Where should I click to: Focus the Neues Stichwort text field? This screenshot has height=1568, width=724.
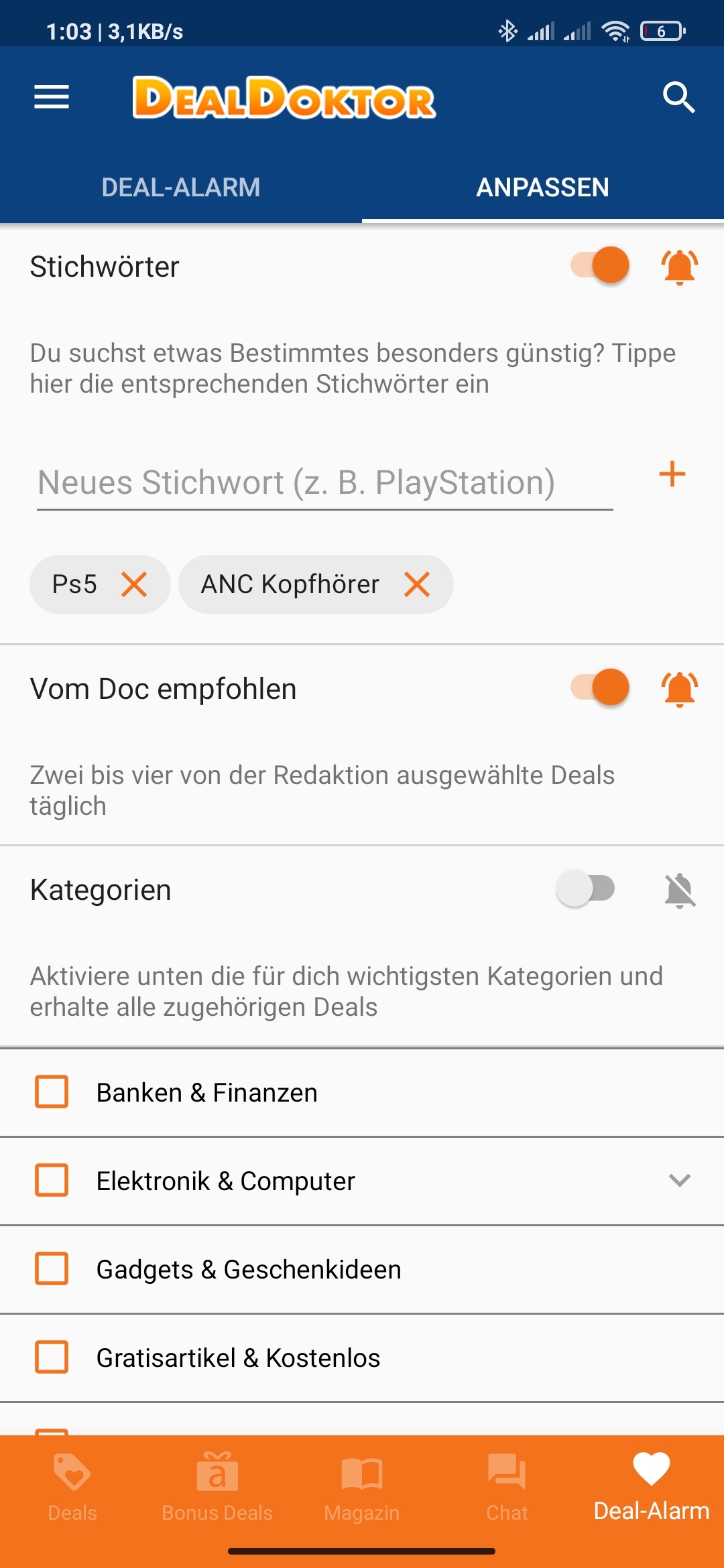325,484
